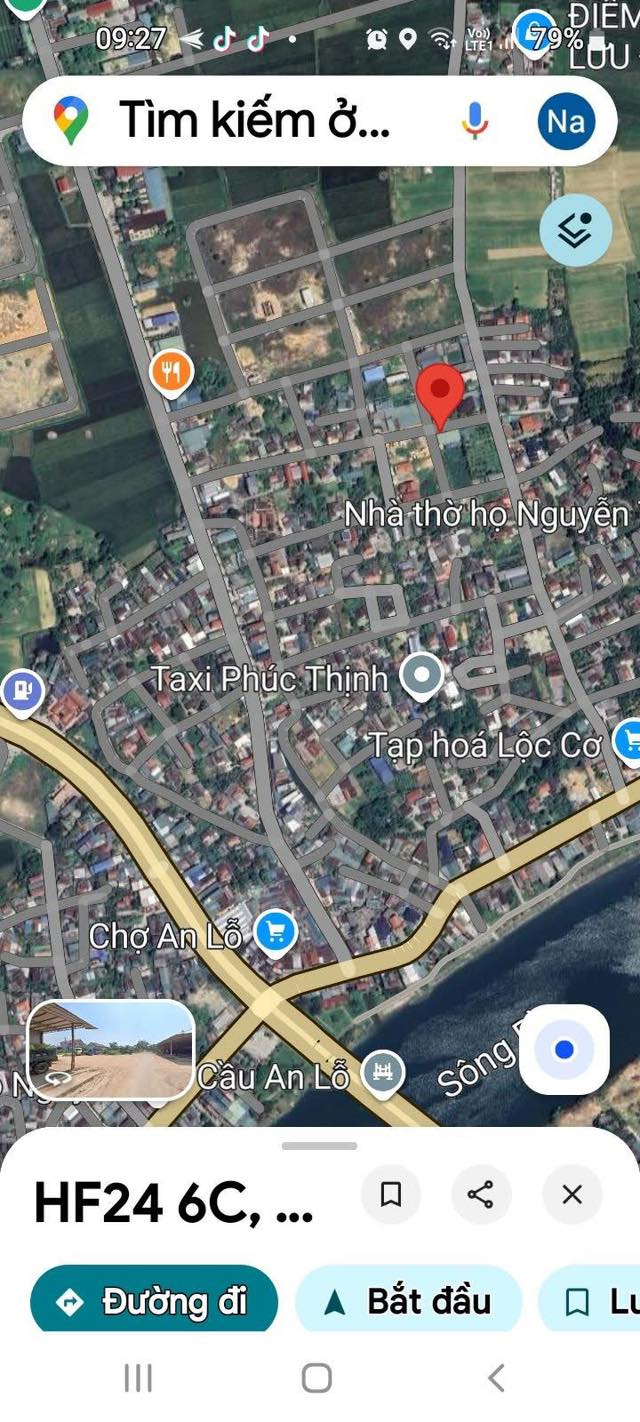Open the 'Na' account profile

[566, 121]
